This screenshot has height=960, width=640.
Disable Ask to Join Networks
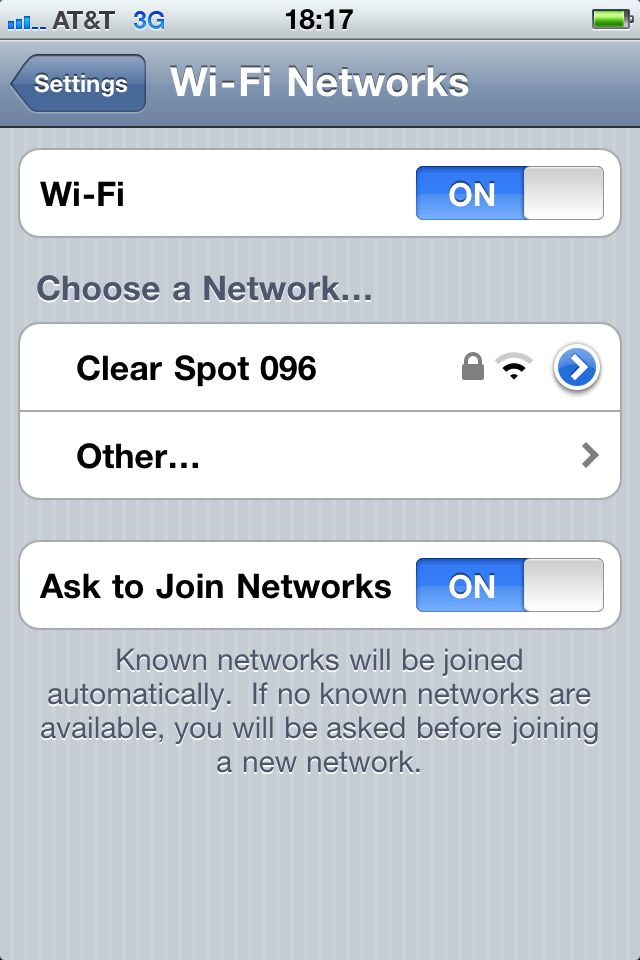click(x=509, y=585)
